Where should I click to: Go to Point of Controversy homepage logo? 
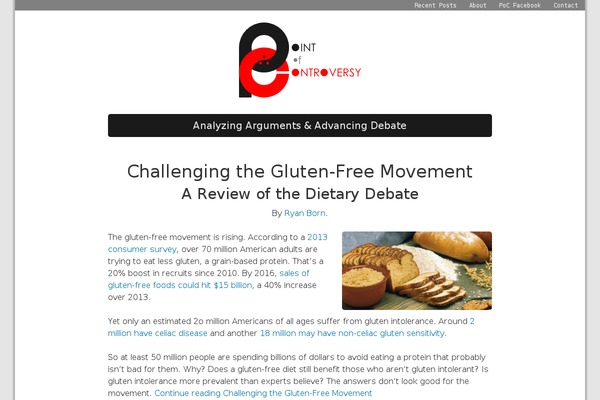click(x=299, y=60)
